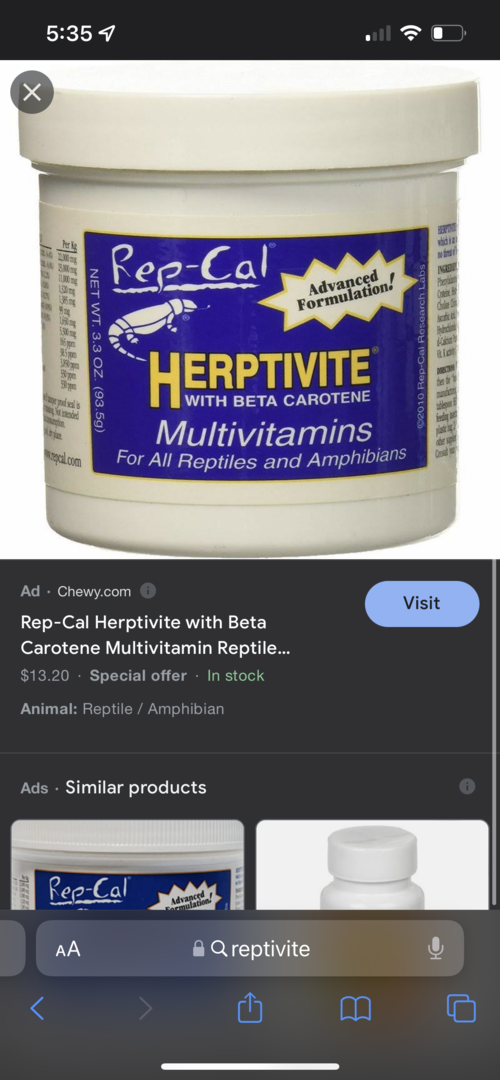This screenshot has width=500, height=1080.
Task: View the large Herptivite product image
Action: coord(248,309)
